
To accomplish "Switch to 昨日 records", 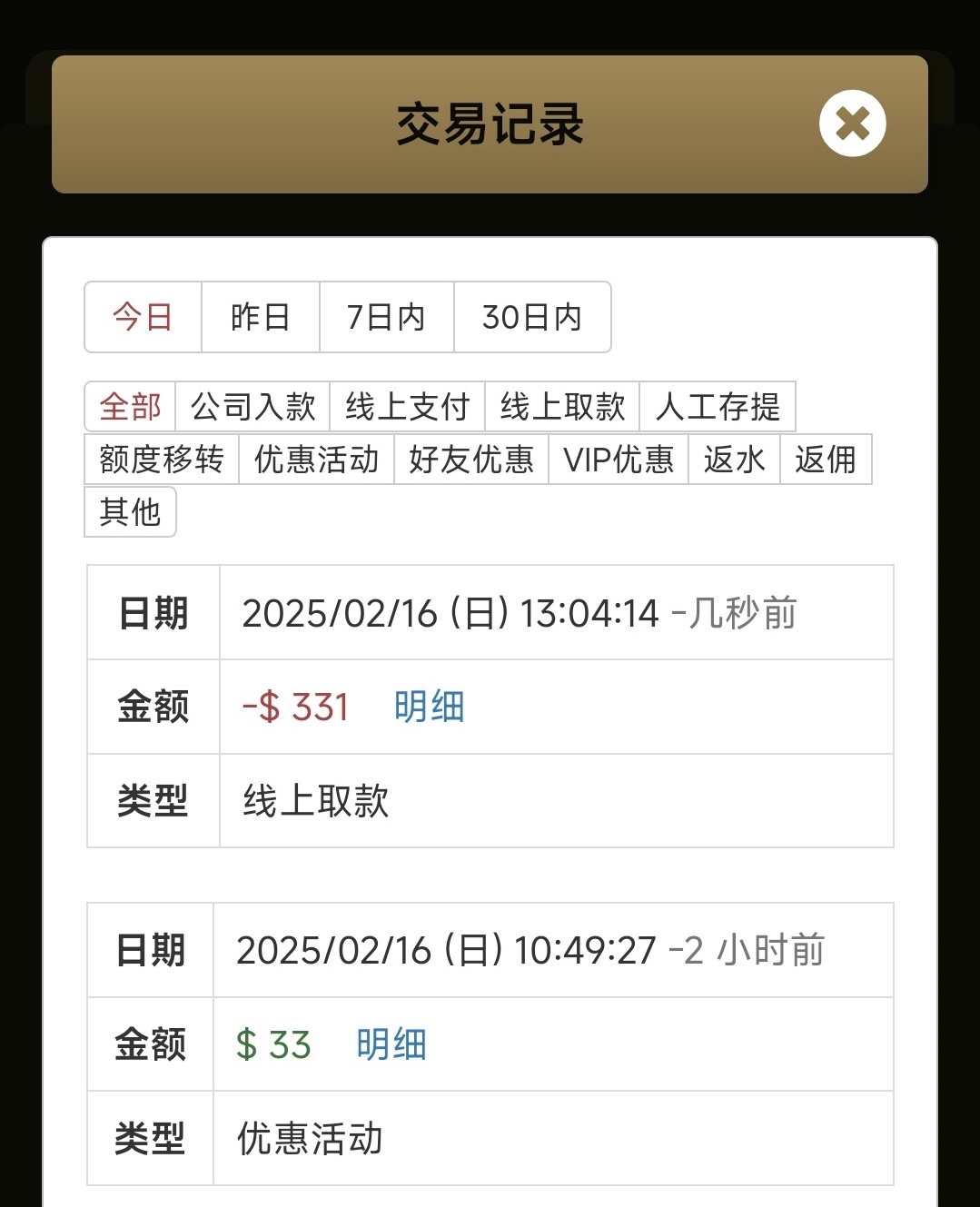I will pos(260,317).
